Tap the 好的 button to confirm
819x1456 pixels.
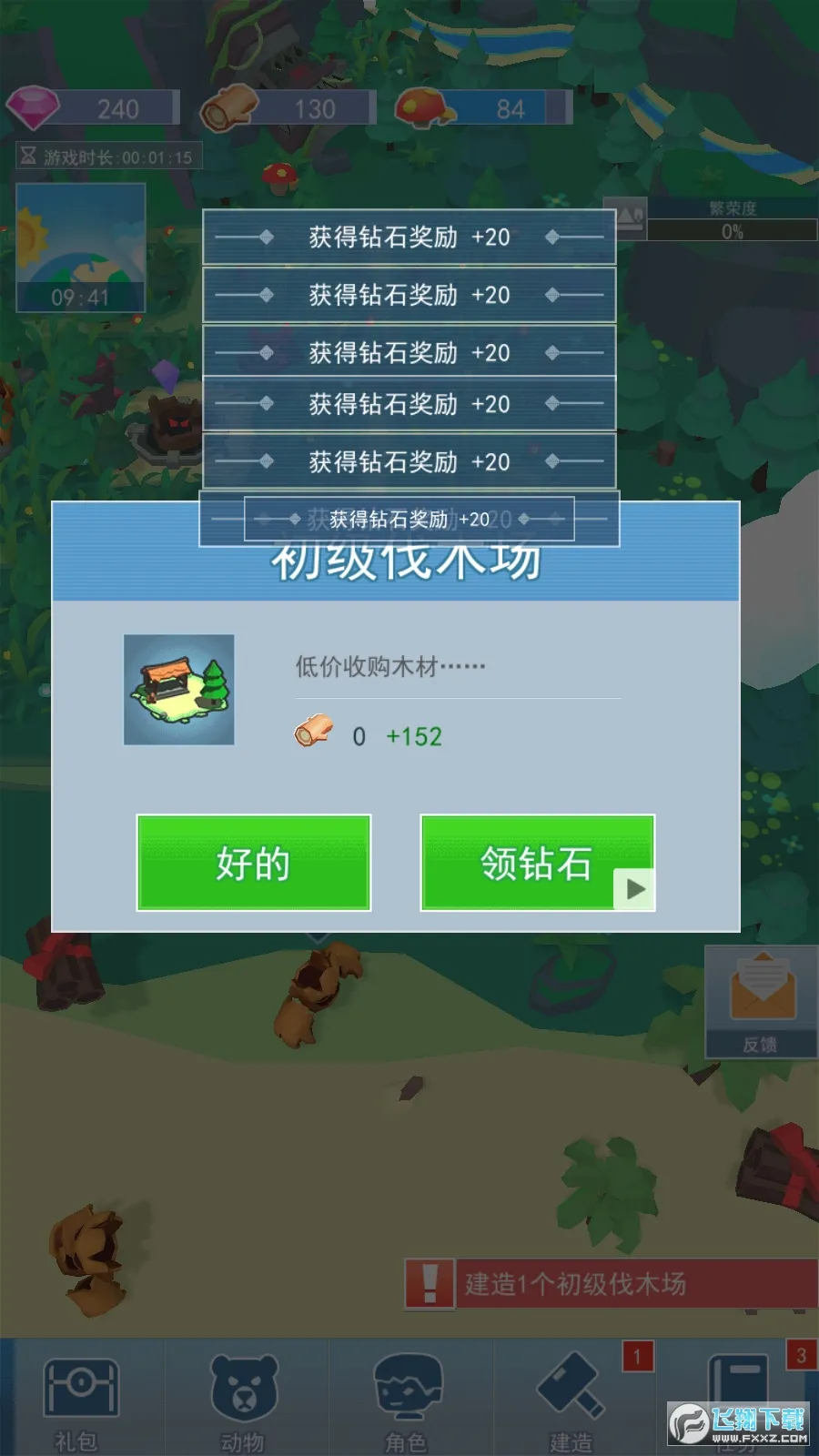tap(253, 863)
